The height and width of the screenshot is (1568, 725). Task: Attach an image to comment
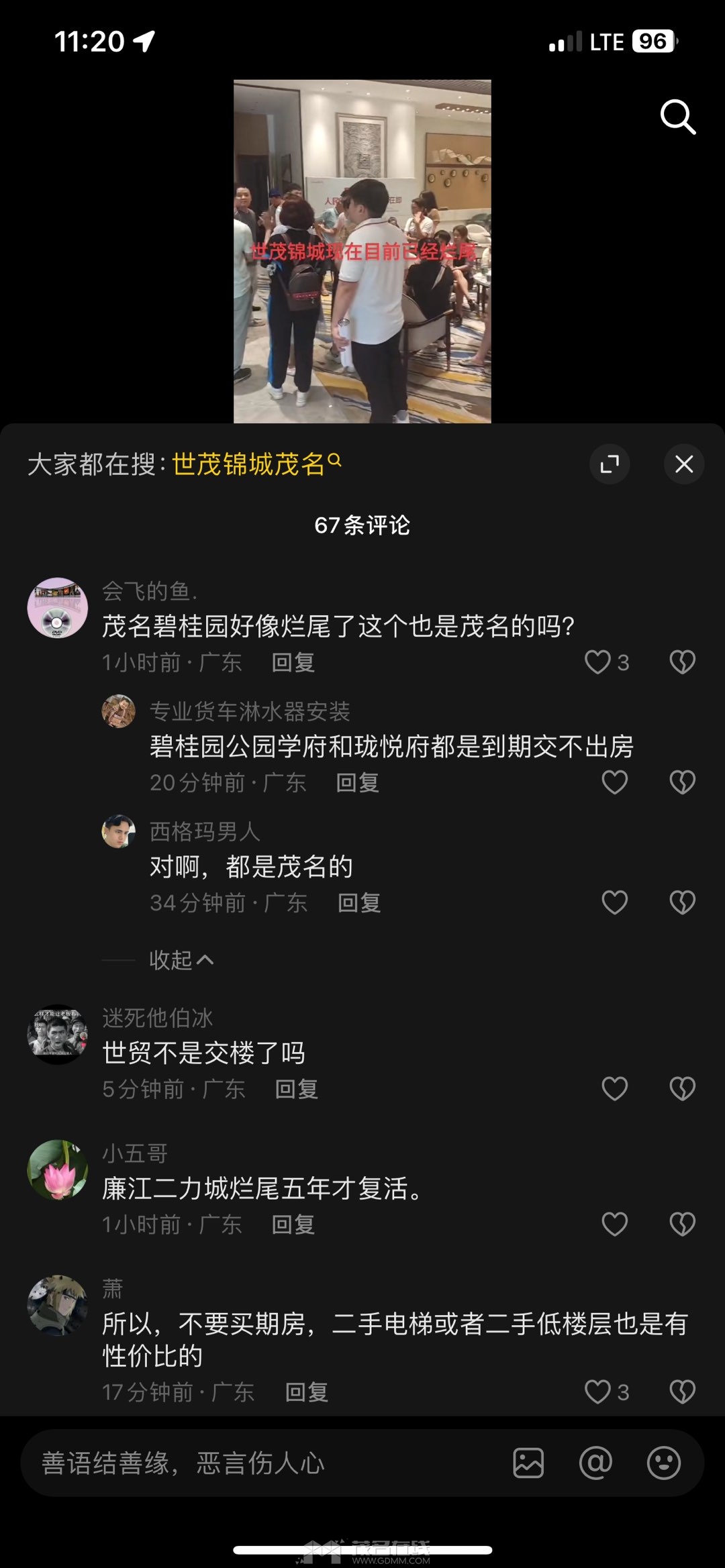coord(528,1463)
